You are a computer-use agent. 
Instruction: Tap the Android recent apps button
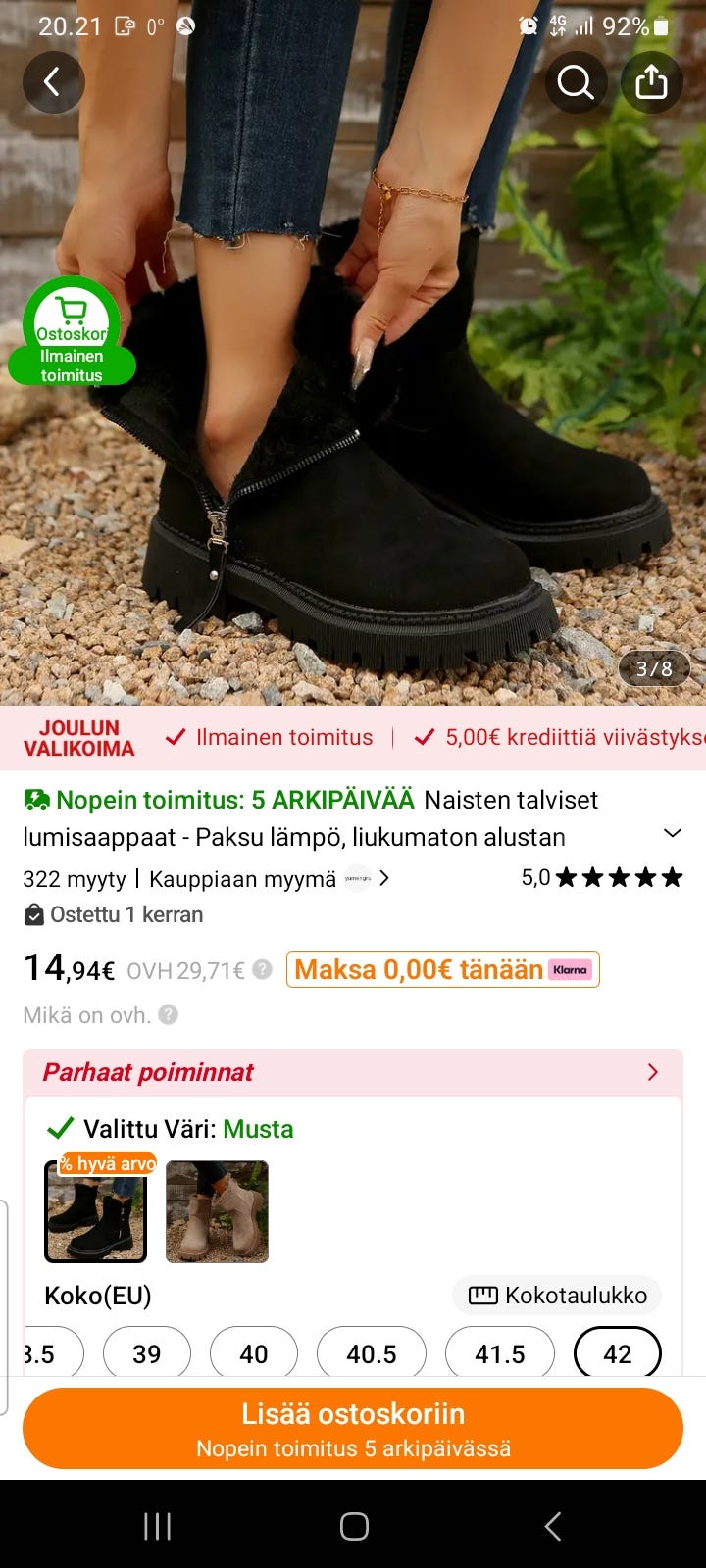(156, 1525)
